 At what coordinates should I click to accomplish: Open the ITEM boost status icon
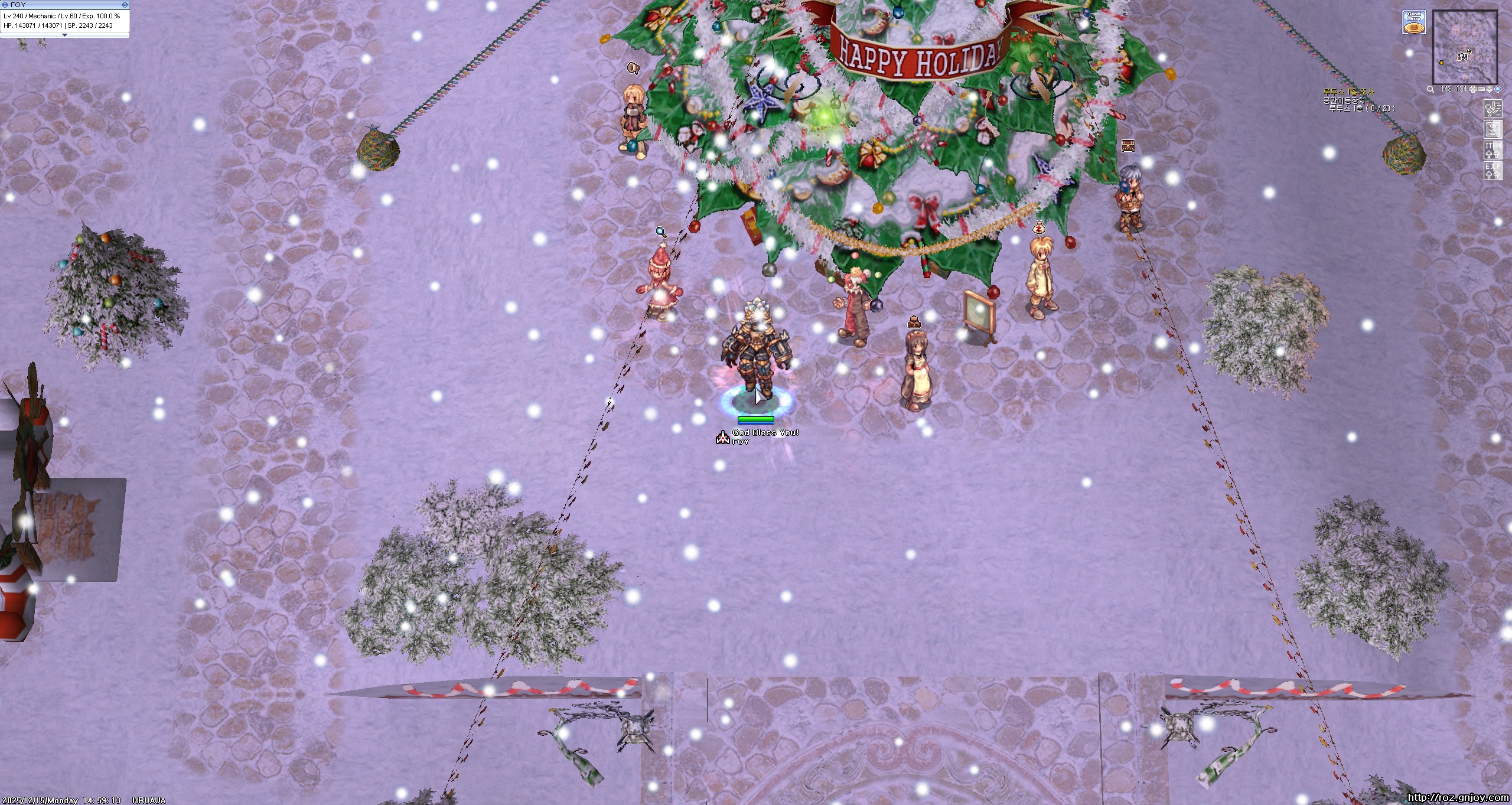(1493, 150)
